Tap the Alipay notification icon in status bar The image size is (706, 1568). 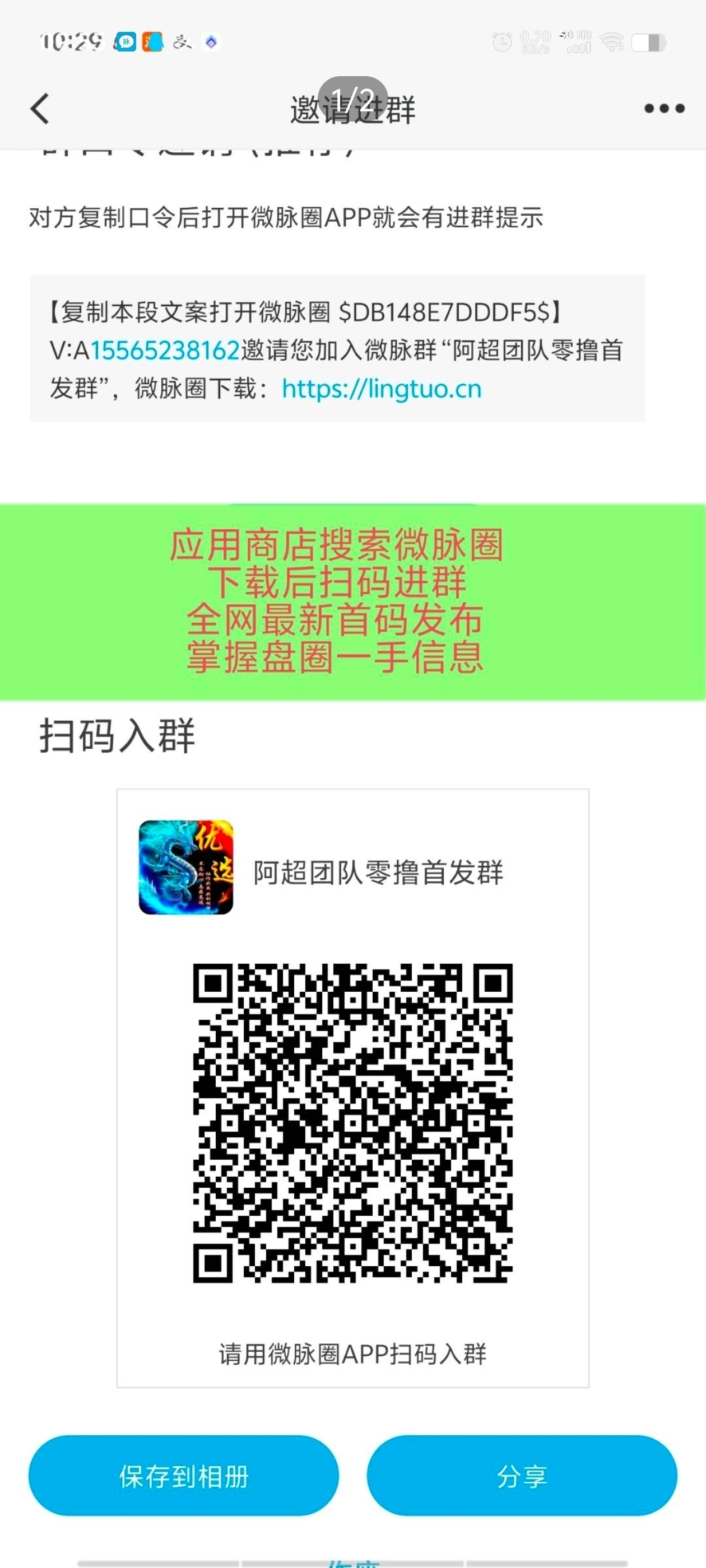pos(183,43)
